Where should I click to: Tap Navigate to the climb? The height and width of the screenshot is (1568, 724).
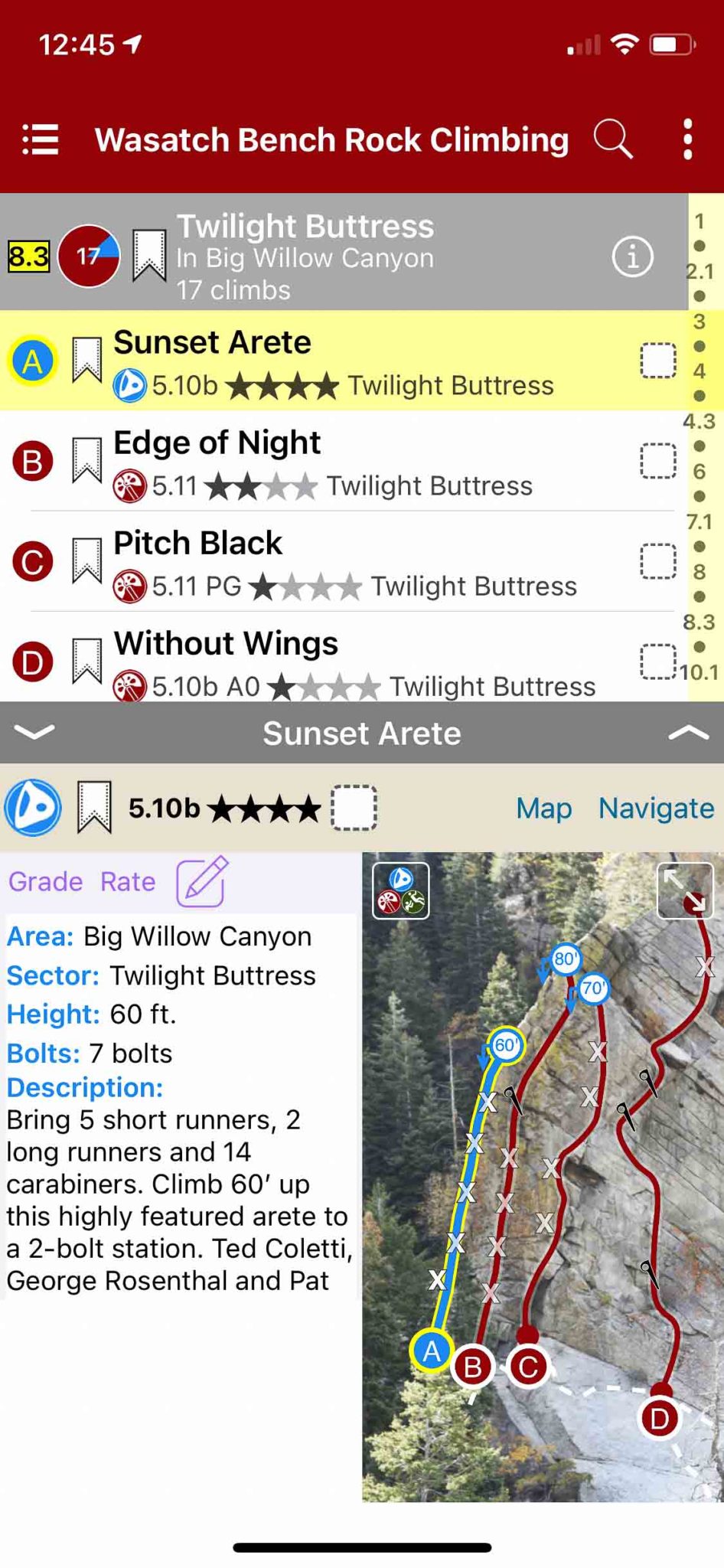656,808
